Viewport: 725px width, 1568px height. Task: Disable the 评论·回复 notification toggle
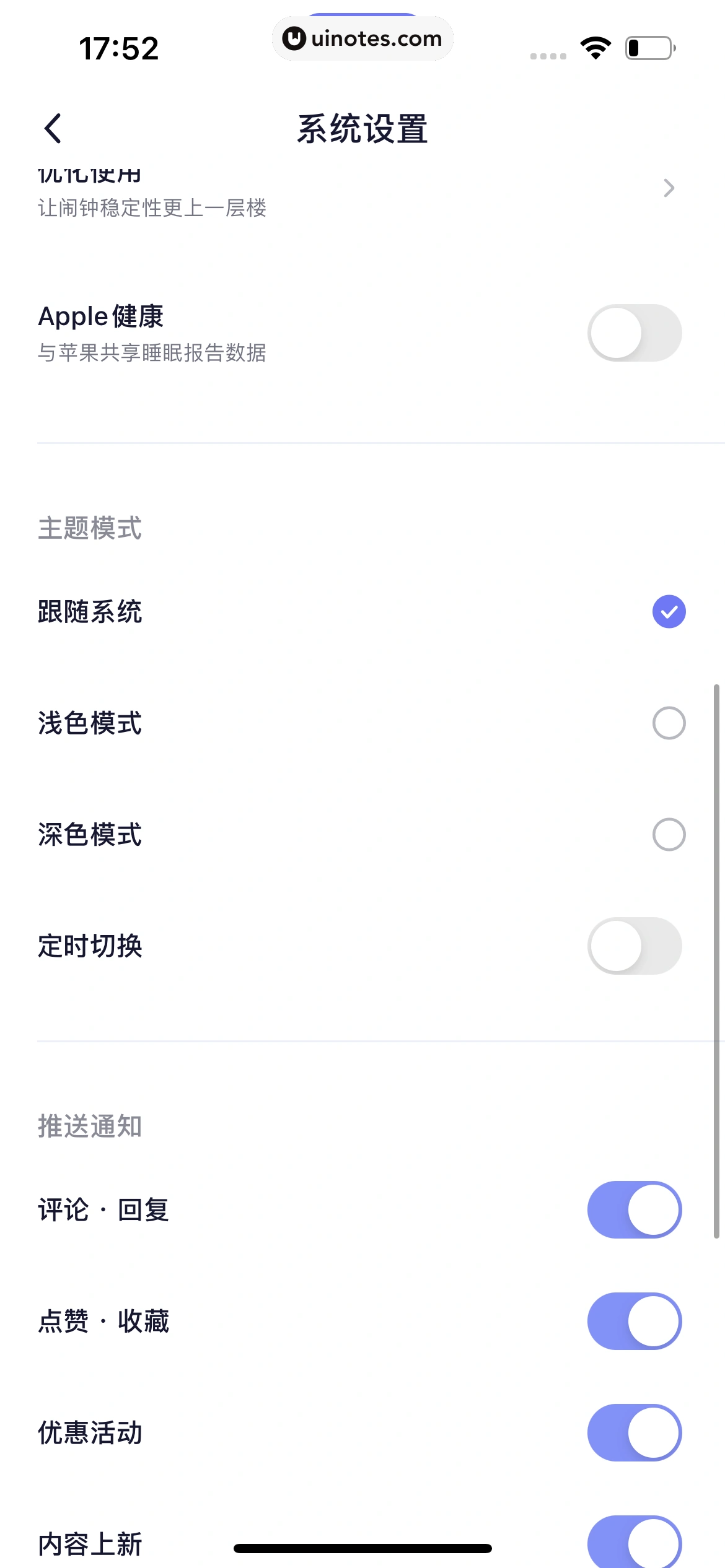(633, 1209)
